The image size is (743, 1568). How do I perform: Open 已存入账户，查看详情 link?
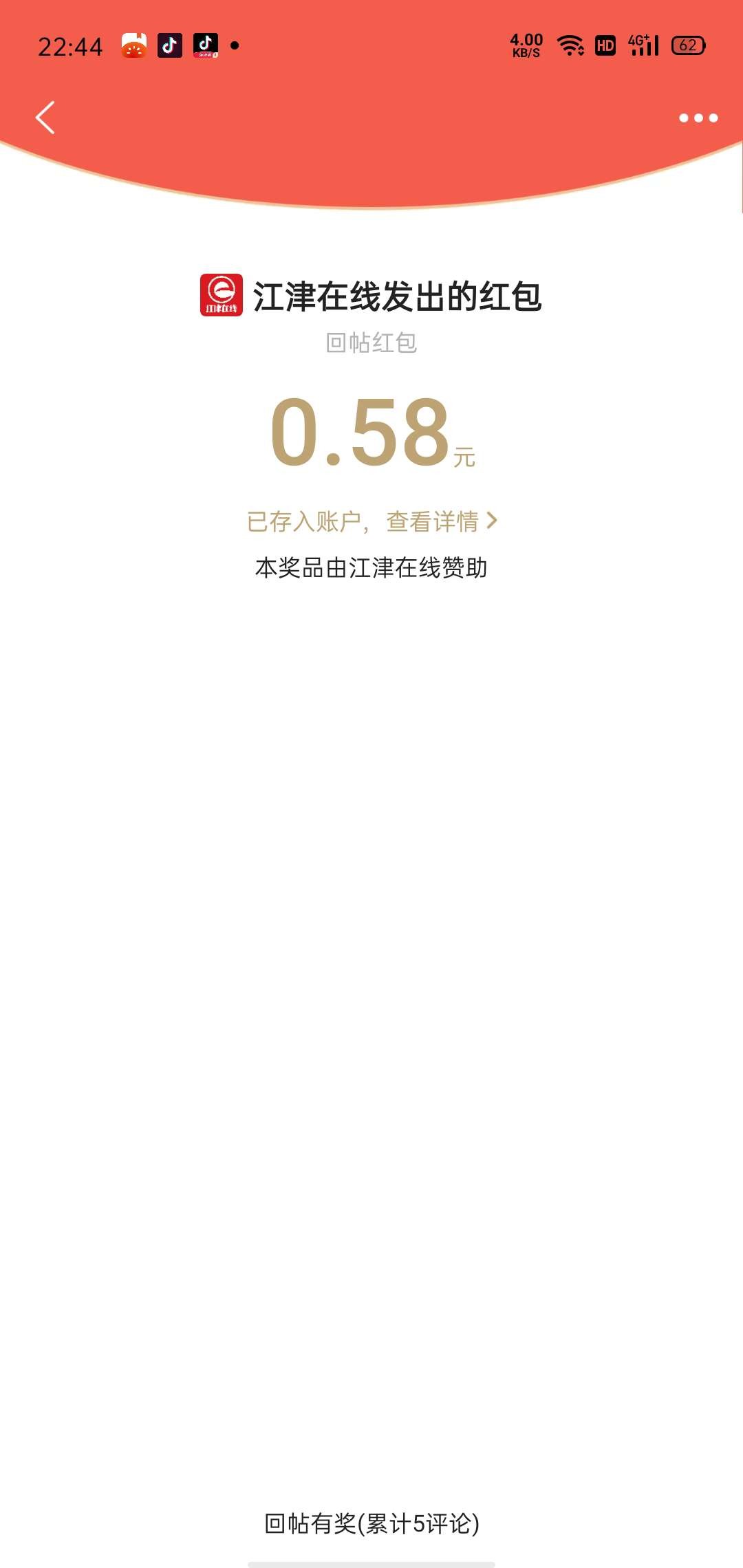pyautogui.click(x=371, y=521)
